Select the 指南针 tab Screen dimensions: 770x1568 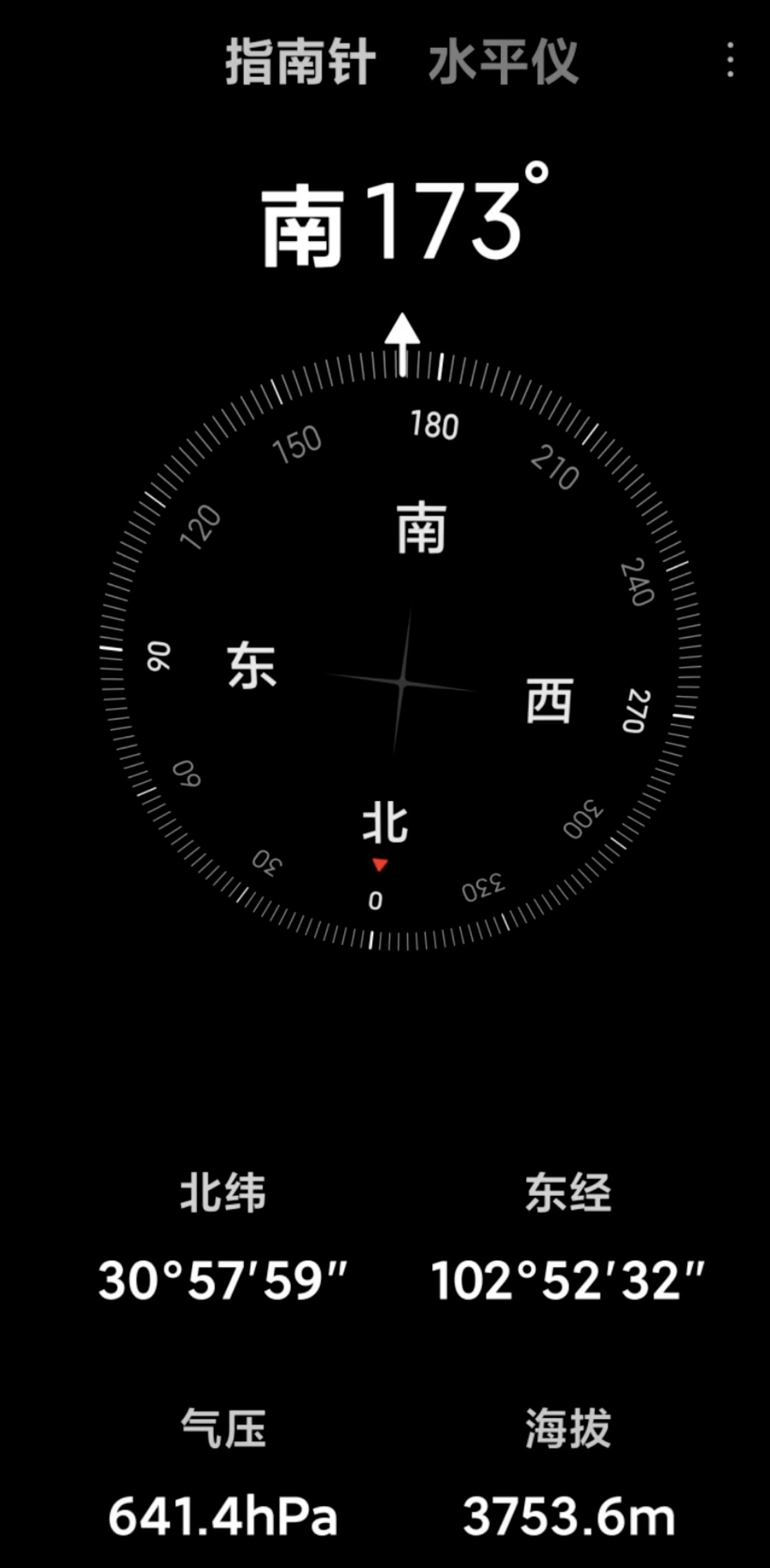[300, 62]
